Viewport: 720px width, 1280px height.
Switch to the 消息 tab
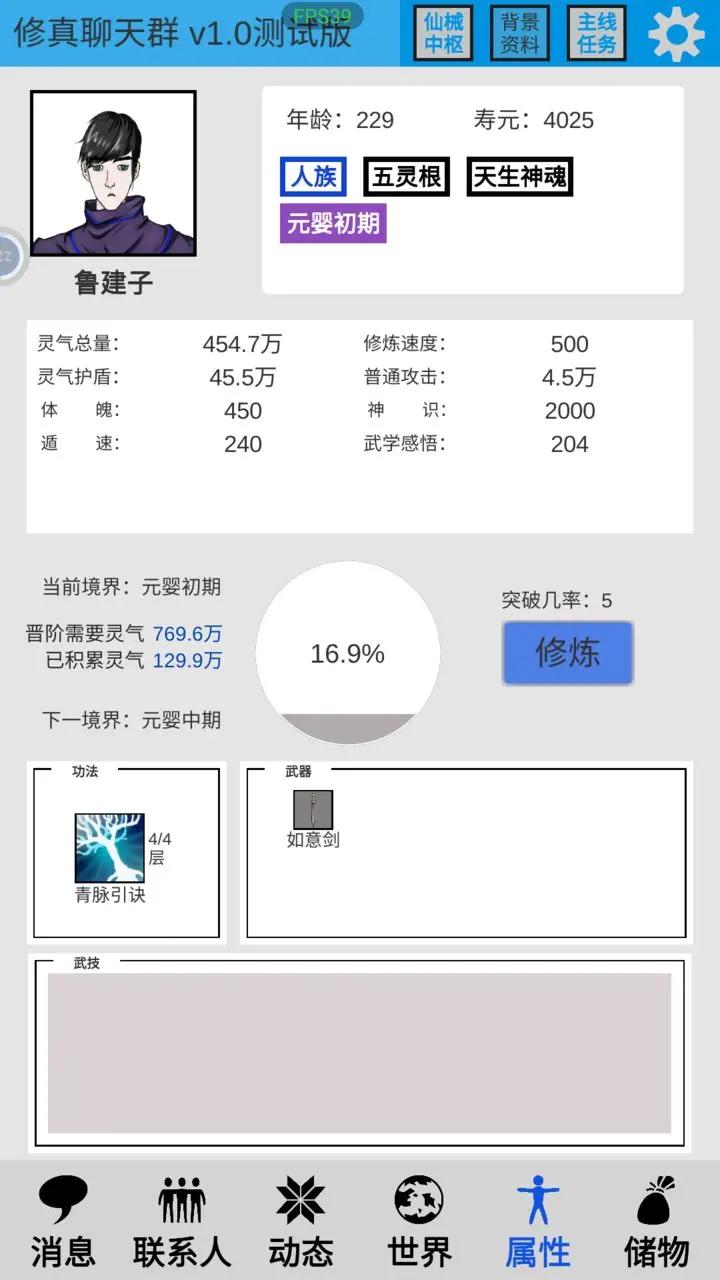click(63, 1221)
